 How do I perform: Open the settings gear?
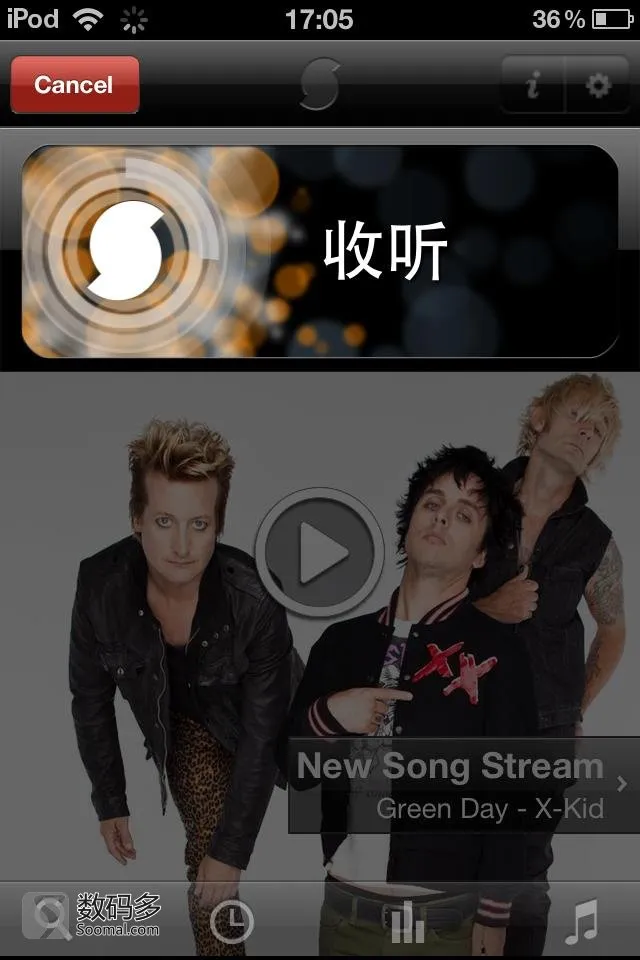tap(598, 85)
